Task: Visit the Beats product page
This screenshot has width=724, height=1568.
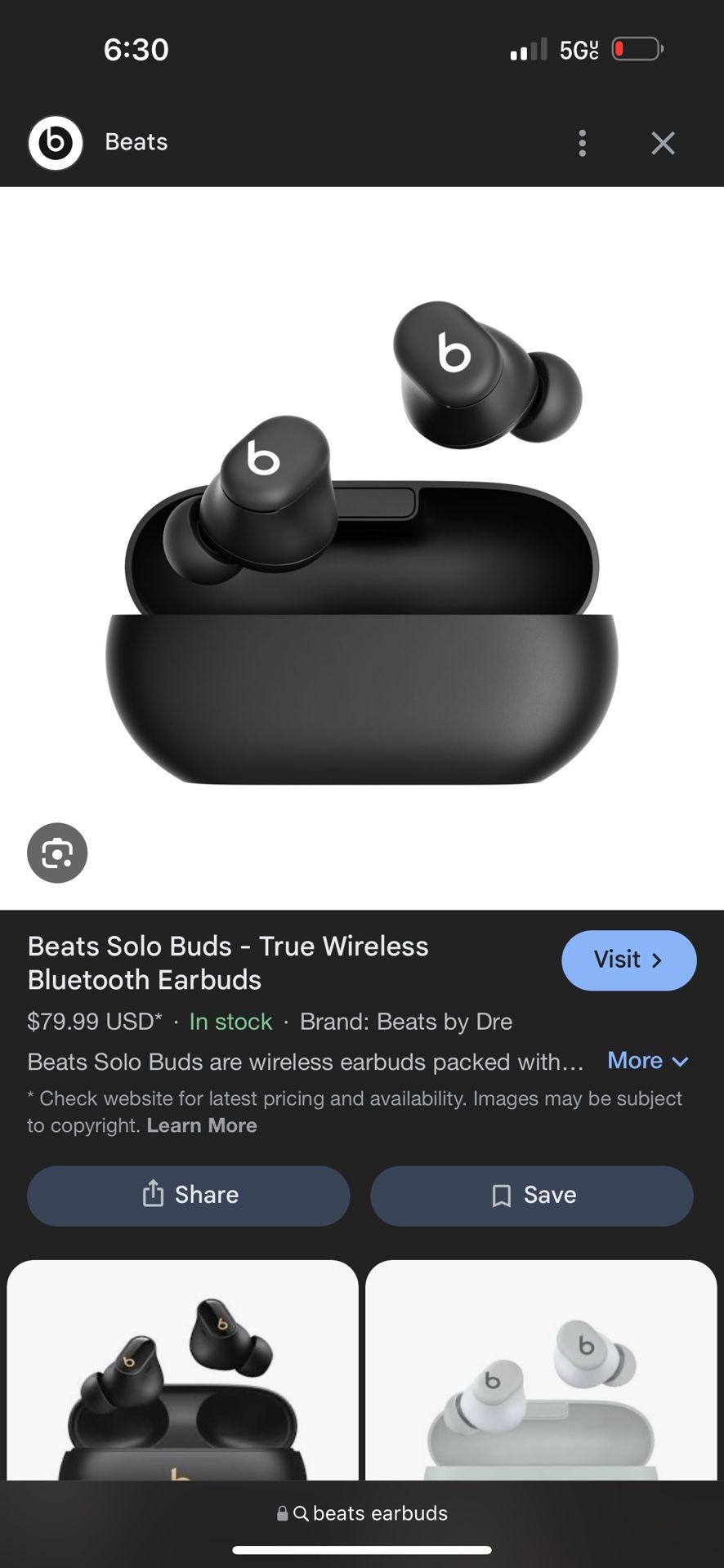Action: [628, 960]
